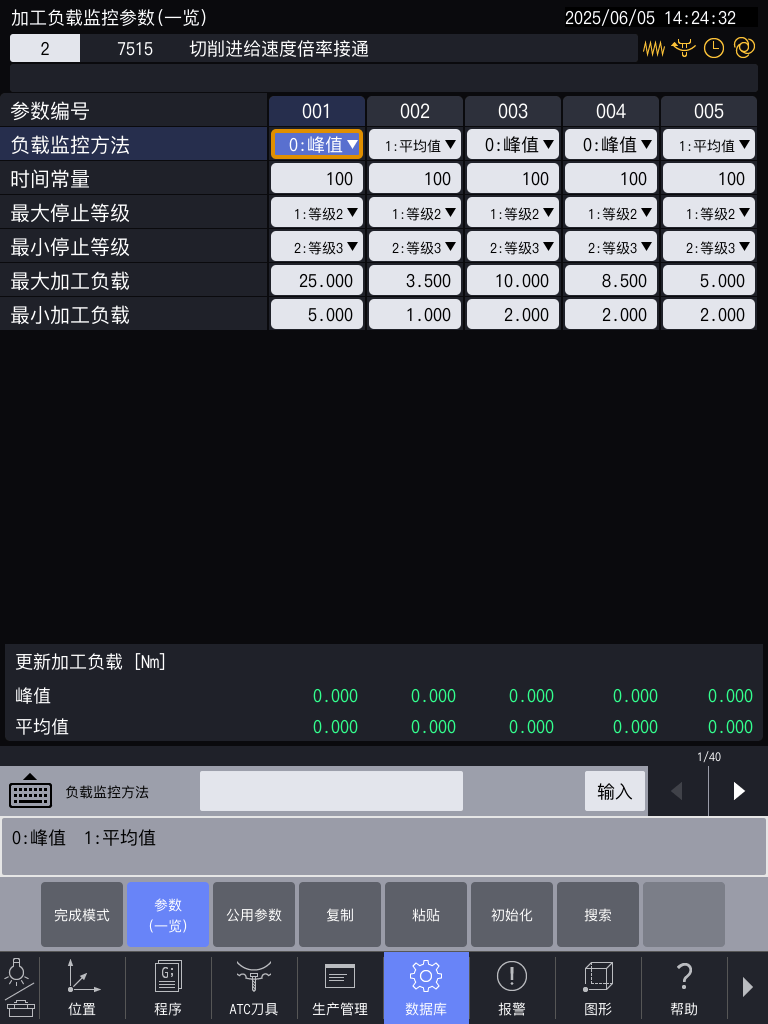Edit max machining load 25.000 for parameter 001

(316, 281)
